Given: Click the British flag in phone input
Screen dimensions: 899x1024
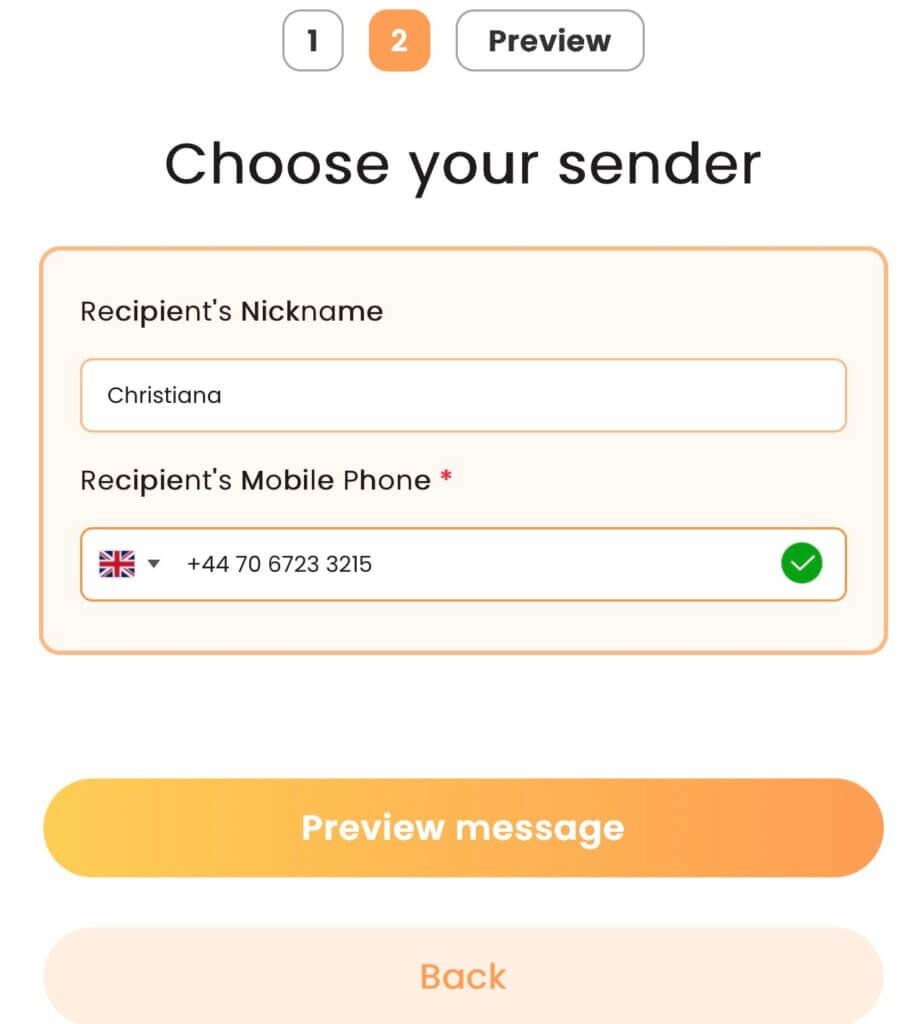Looking at the screenshot, I should click(116, 563).
